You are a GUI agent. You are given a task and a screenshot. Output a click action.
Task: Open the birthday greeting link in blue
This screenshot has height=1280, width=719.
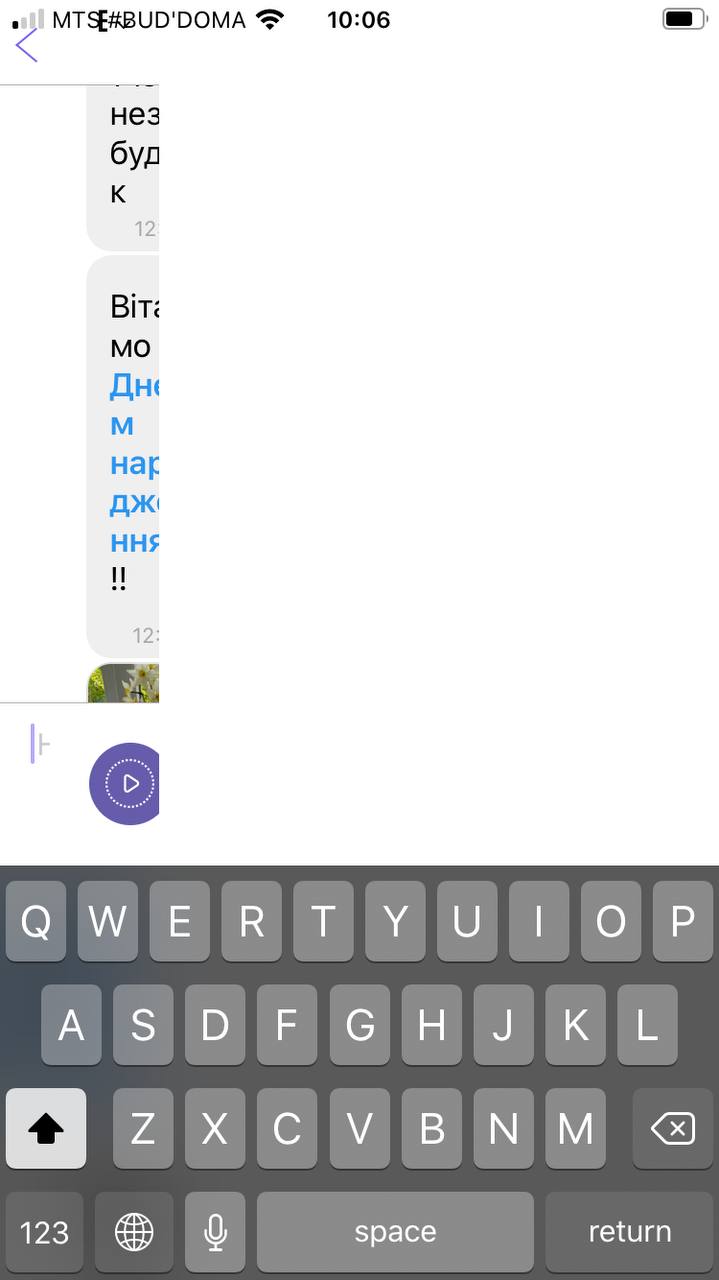(x=134, y=463)
